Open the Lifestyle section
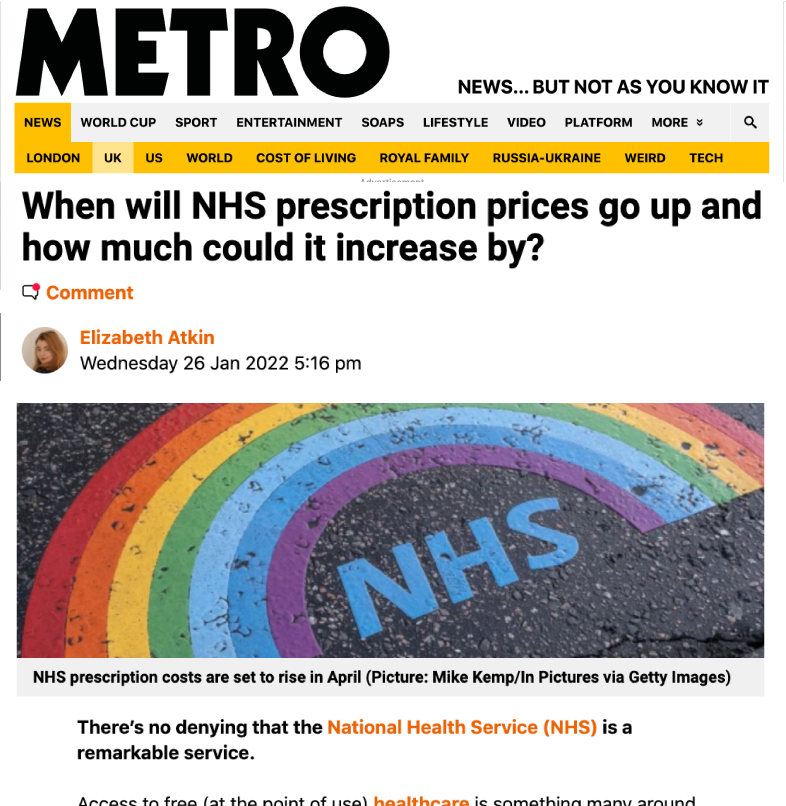This screenshot has height=806, width=786. (455, 123)
